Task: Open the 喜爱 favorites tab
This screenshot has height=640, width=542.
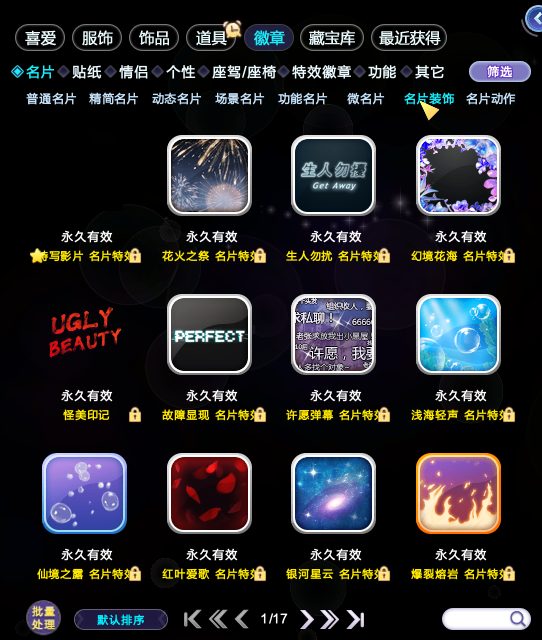Action: click(40, 38)
